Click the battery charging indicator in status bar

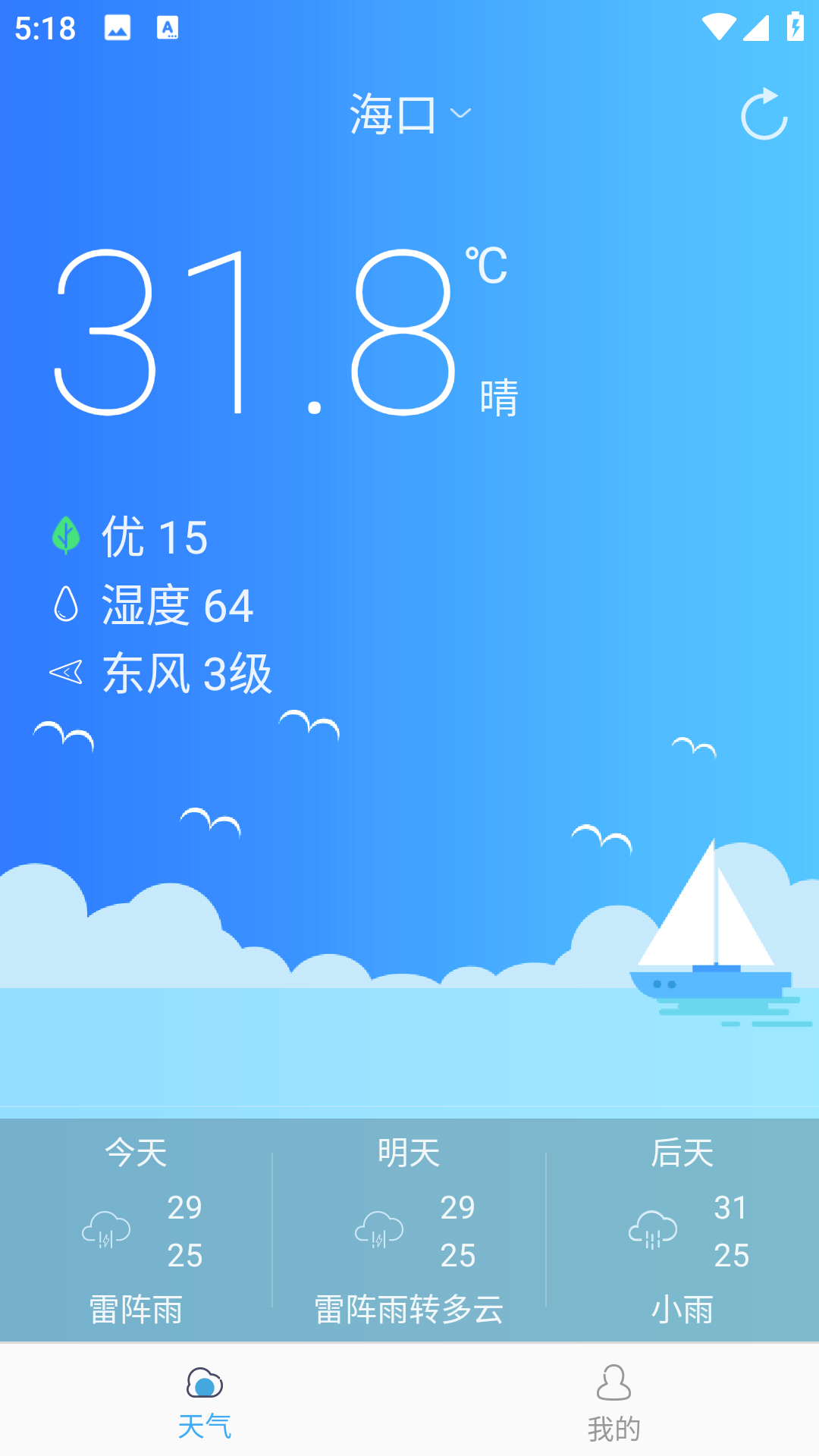pos(793,27)
